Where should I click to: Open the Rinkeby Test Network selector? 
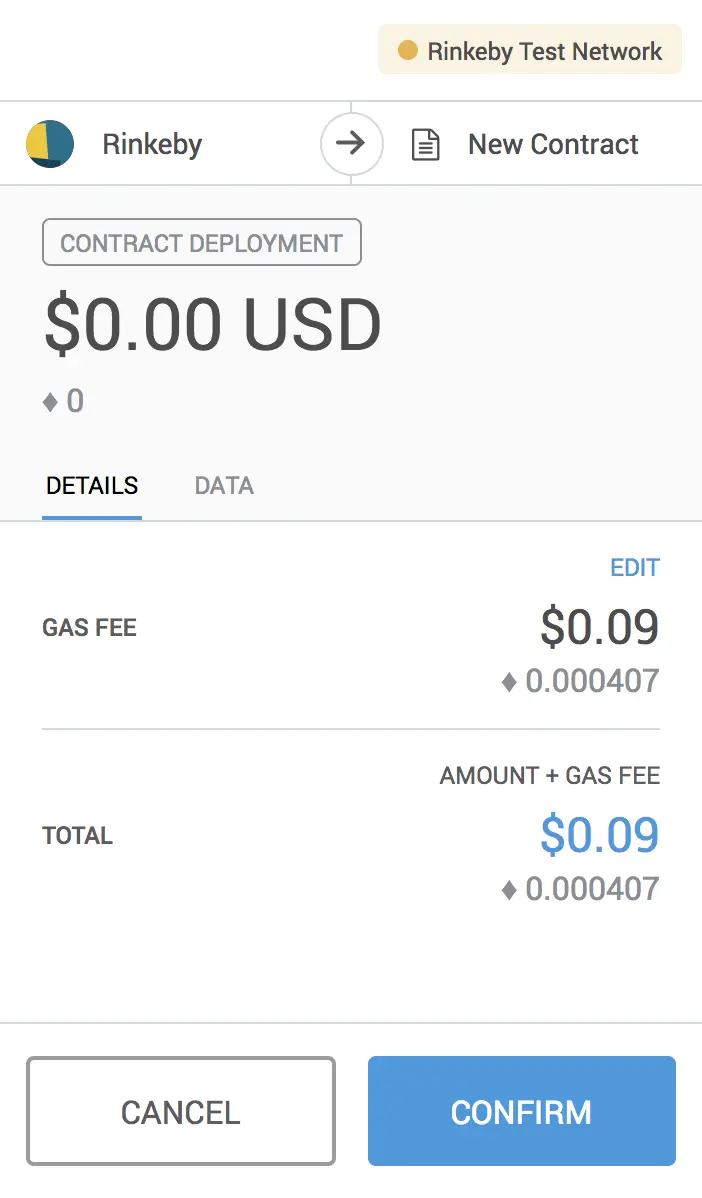tap(530, 51)
